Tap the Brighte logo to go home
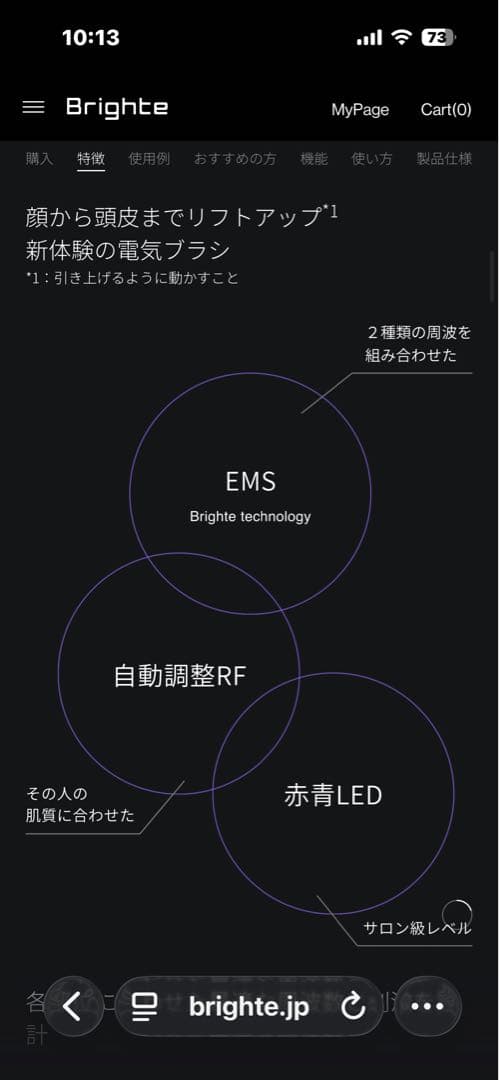Viewport: 499px width, 1080px height. [117, 107]
